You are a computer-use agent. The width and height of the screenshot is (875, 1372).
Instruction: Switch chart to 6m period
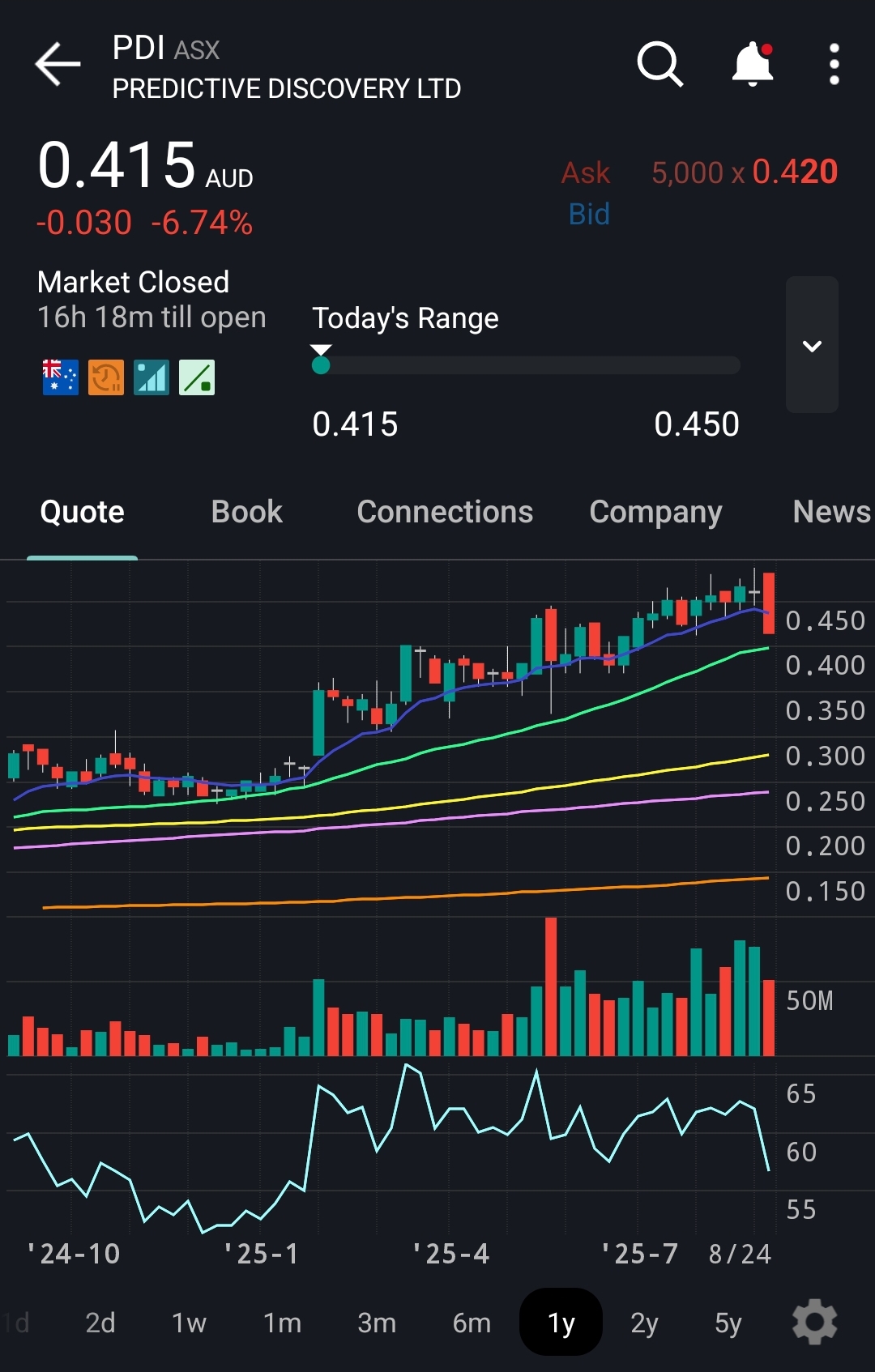472,1323
